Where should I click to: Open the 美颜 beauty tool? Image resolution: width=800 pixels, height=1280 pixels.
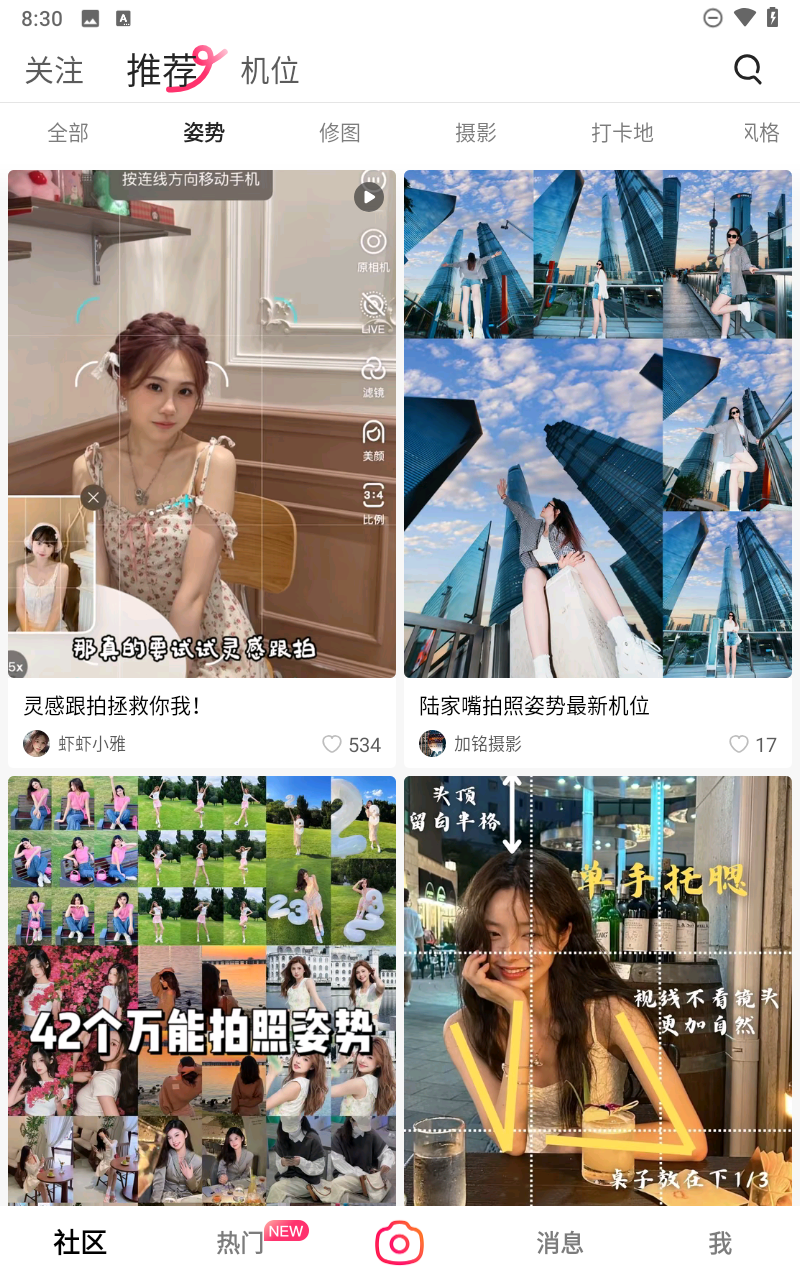[x=372, y=437]
